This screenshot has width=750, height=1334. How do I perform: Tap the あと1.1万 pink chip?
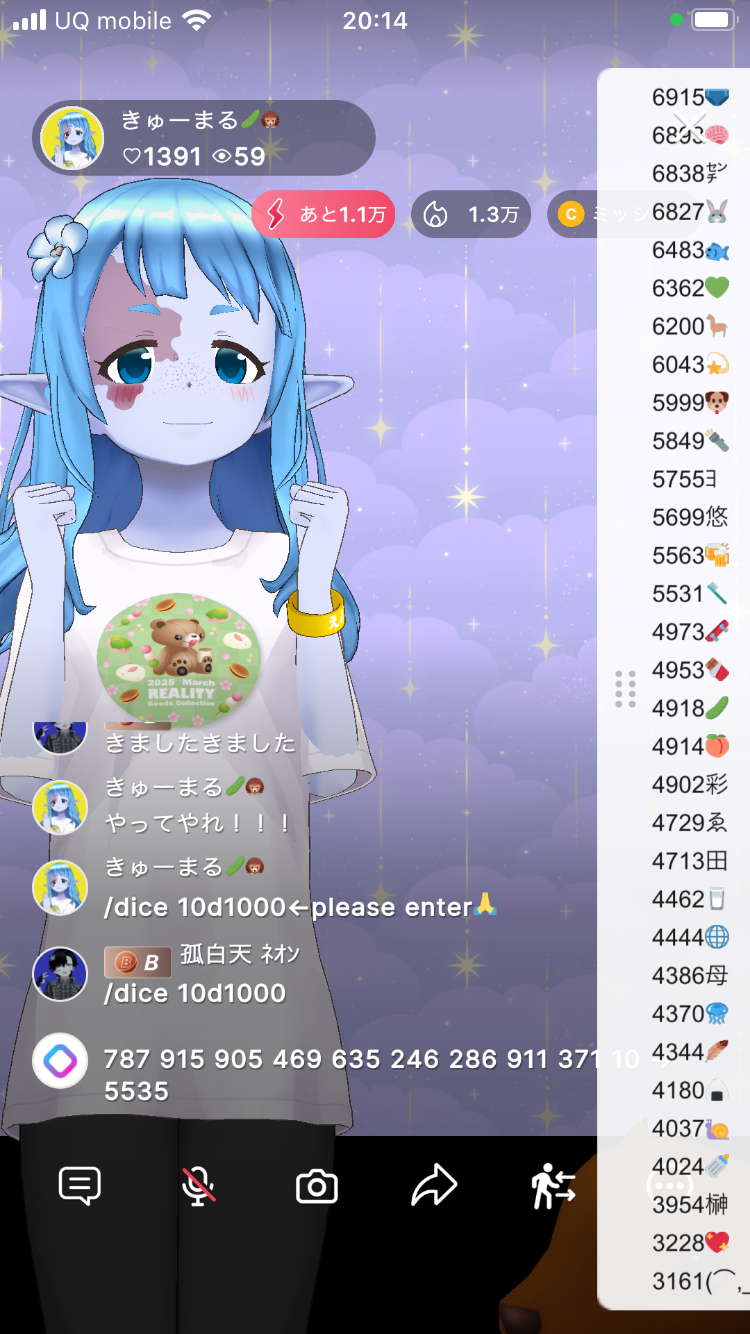click(323, 215)
